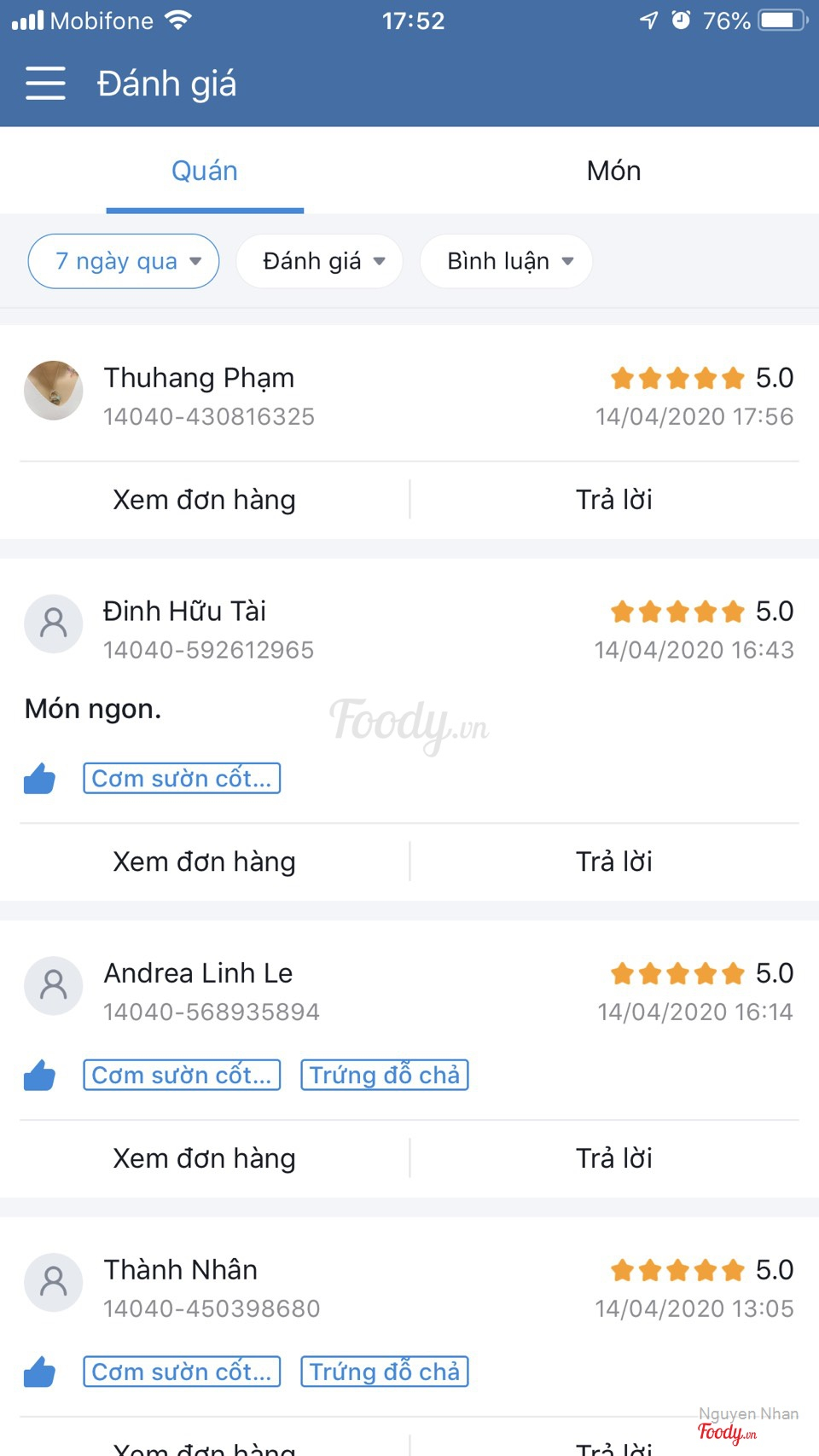Switch to the Món tab

(613, 171)
